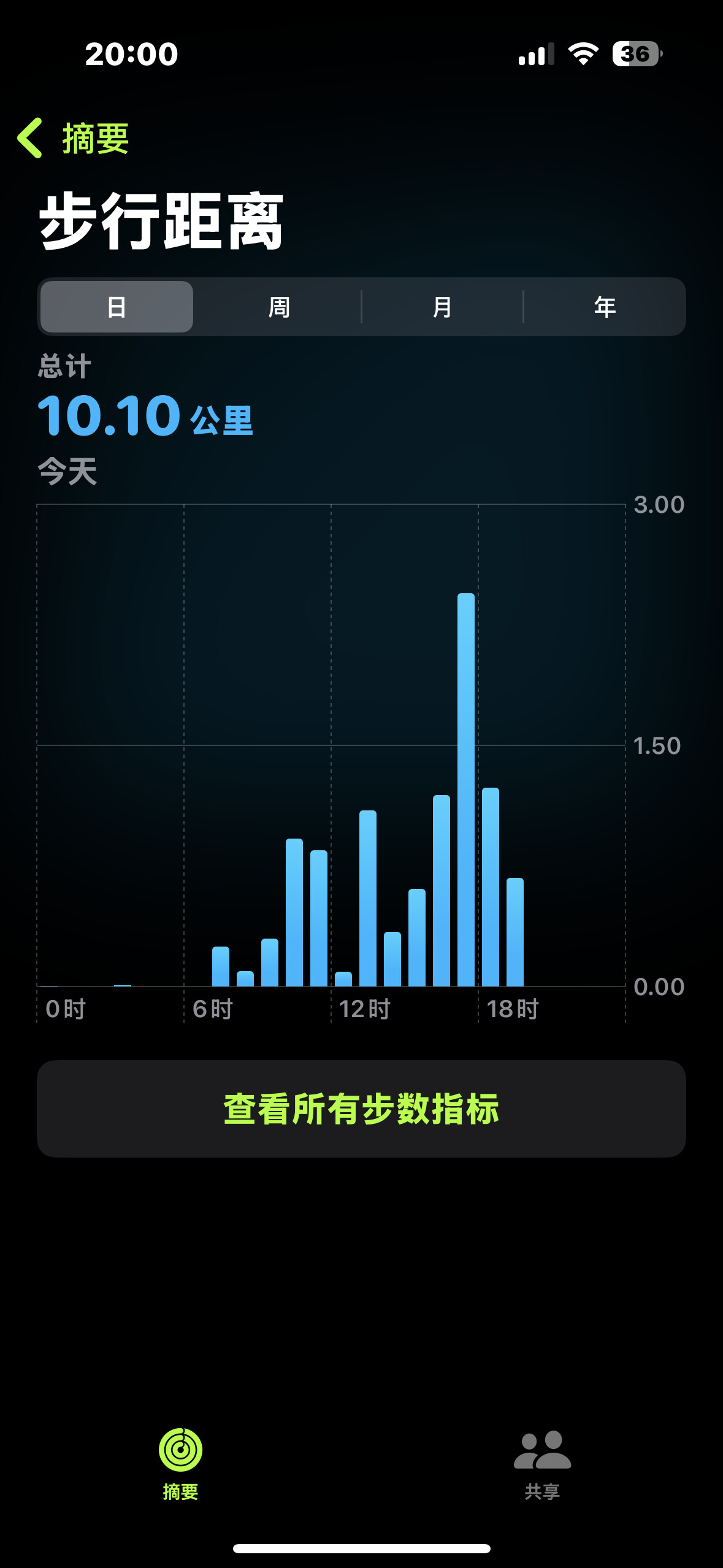Image resolution: width=723 pixels, height=1568 pixels.
Task: Open the 摘要 tab in bottom bar
Action: (x=180, y=1463)
